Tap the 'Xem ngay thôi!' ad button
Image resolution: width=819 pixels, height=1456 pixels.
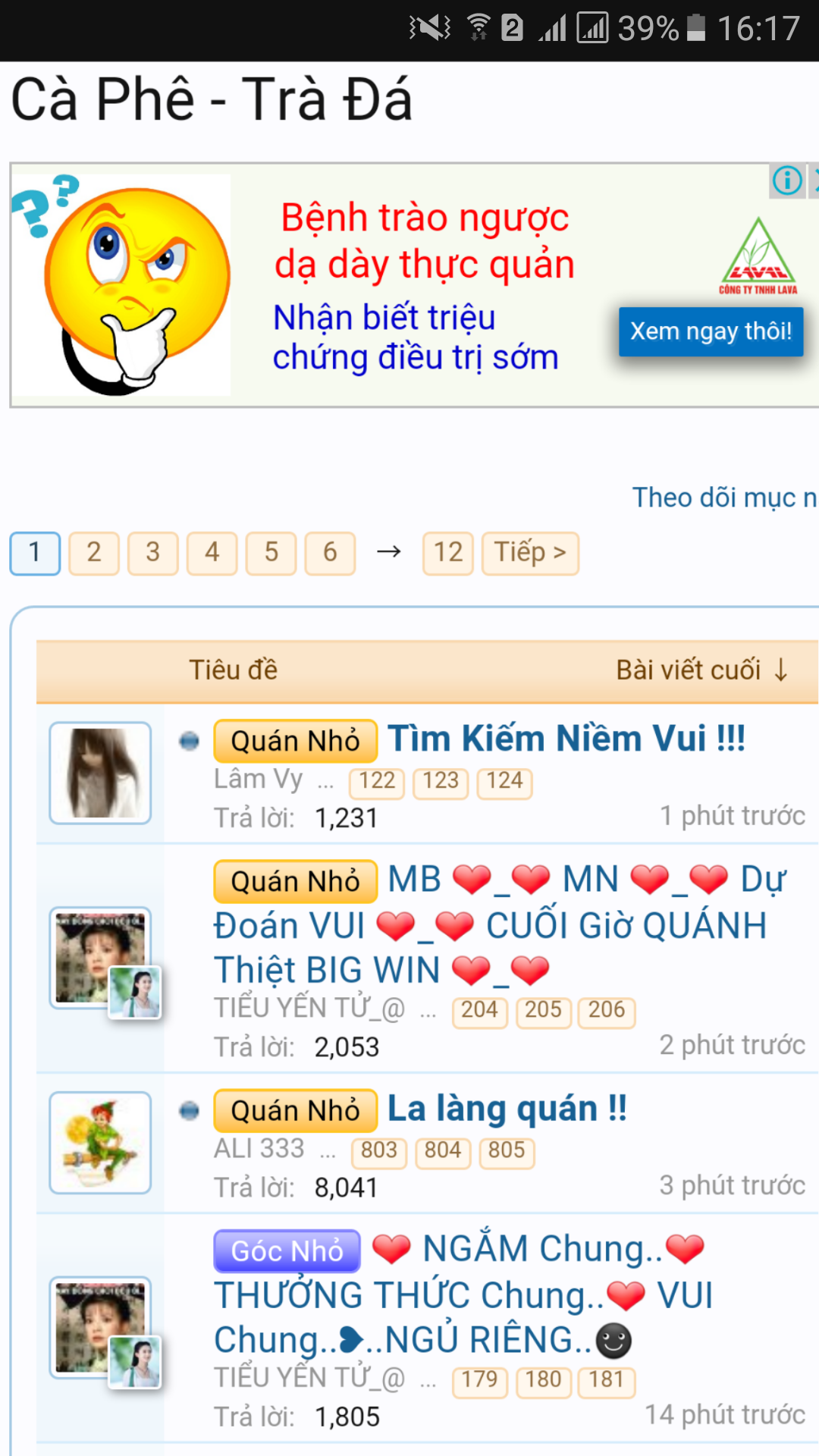(711, 331)
